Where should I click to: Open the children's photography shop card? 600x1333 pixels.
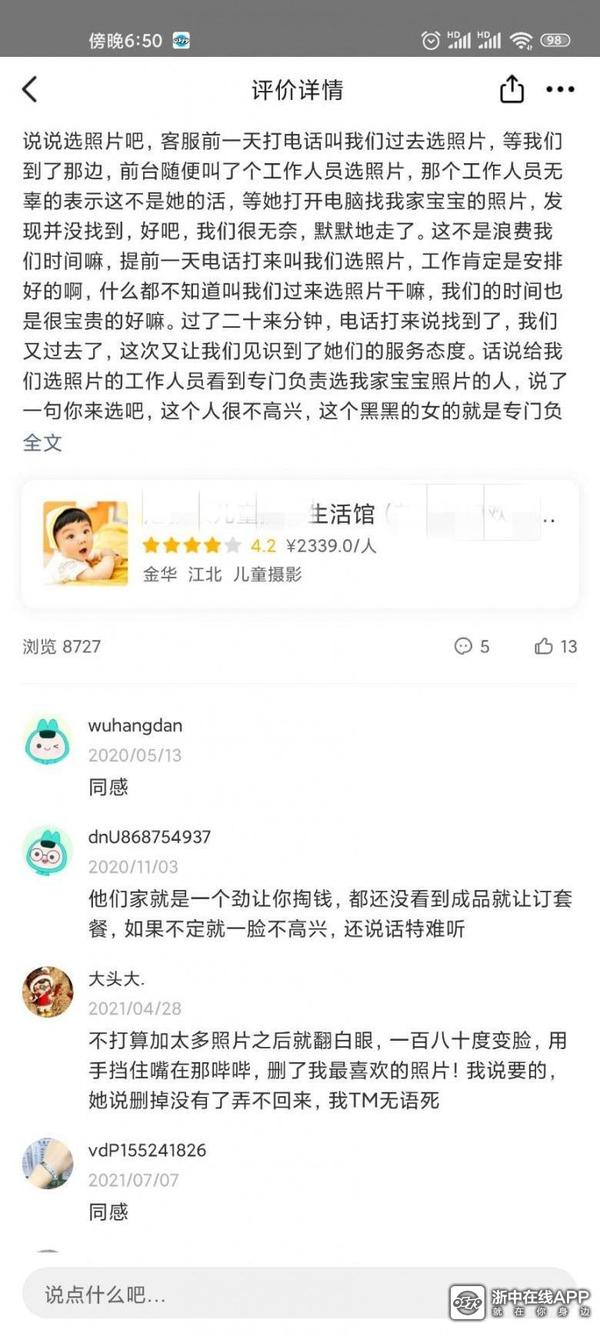[x=299, y=544]
